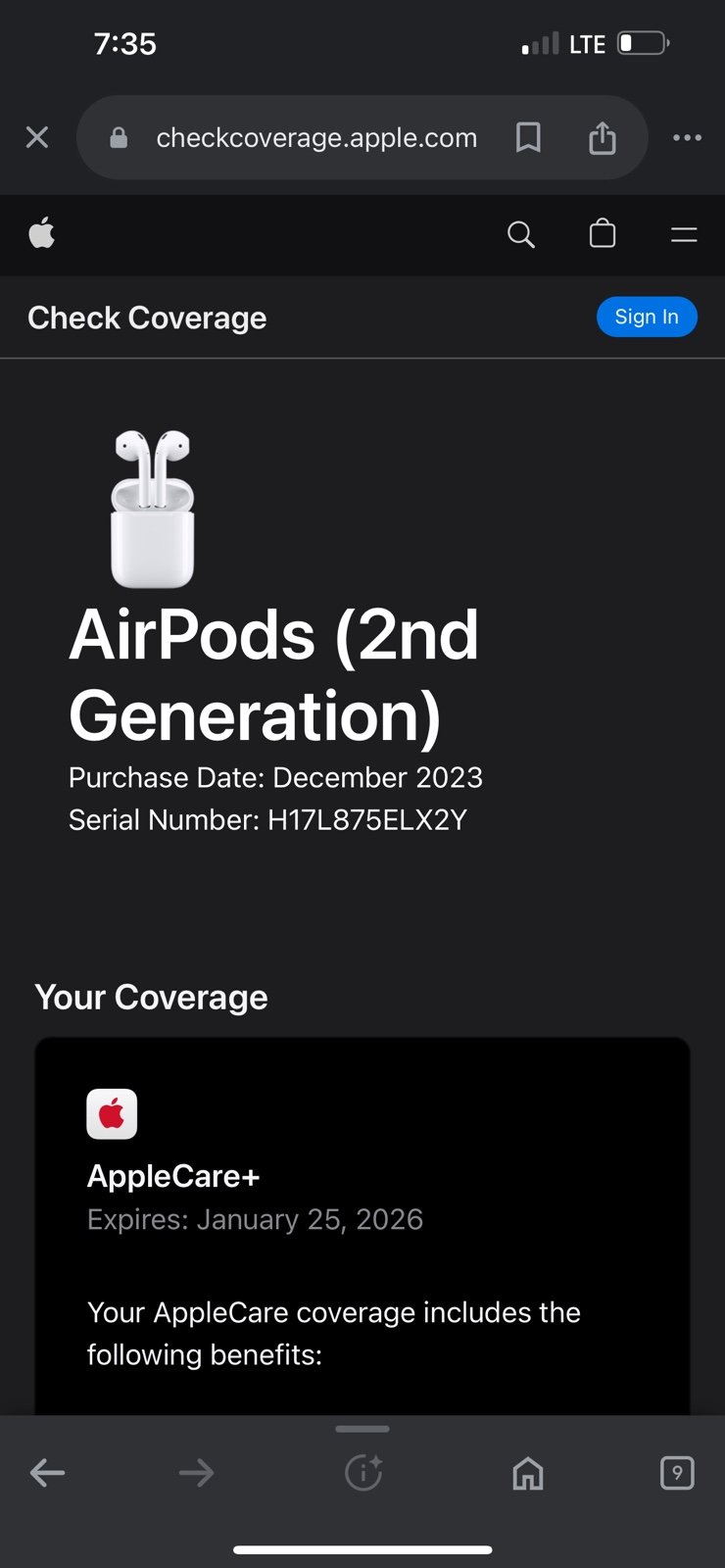Tap the checkcoverage.apple.com address bar
Viewport: 725px width, 1568px height.
[x=316, y=137]
